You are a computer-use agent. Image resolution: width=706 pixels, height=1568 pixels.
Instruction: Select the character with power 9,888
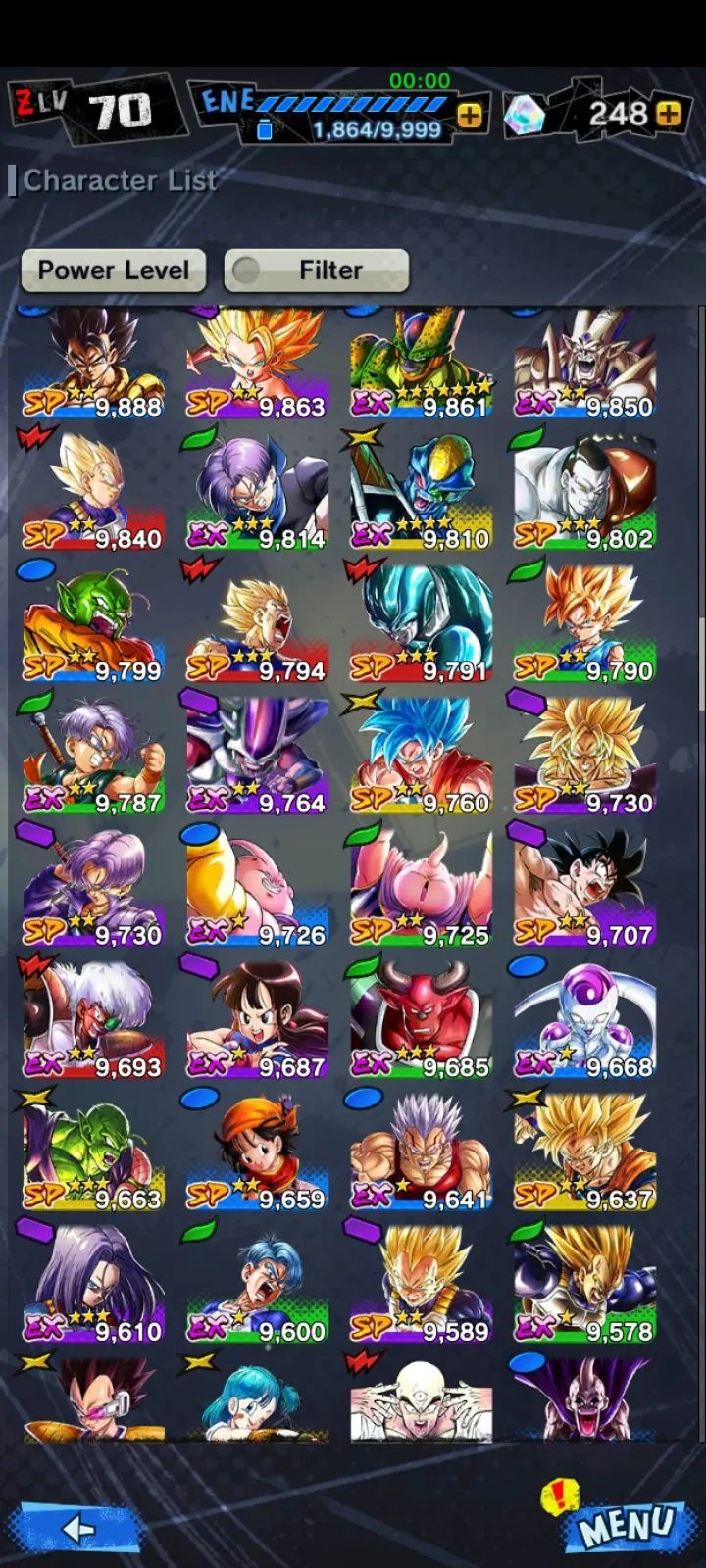pos(93,363)
